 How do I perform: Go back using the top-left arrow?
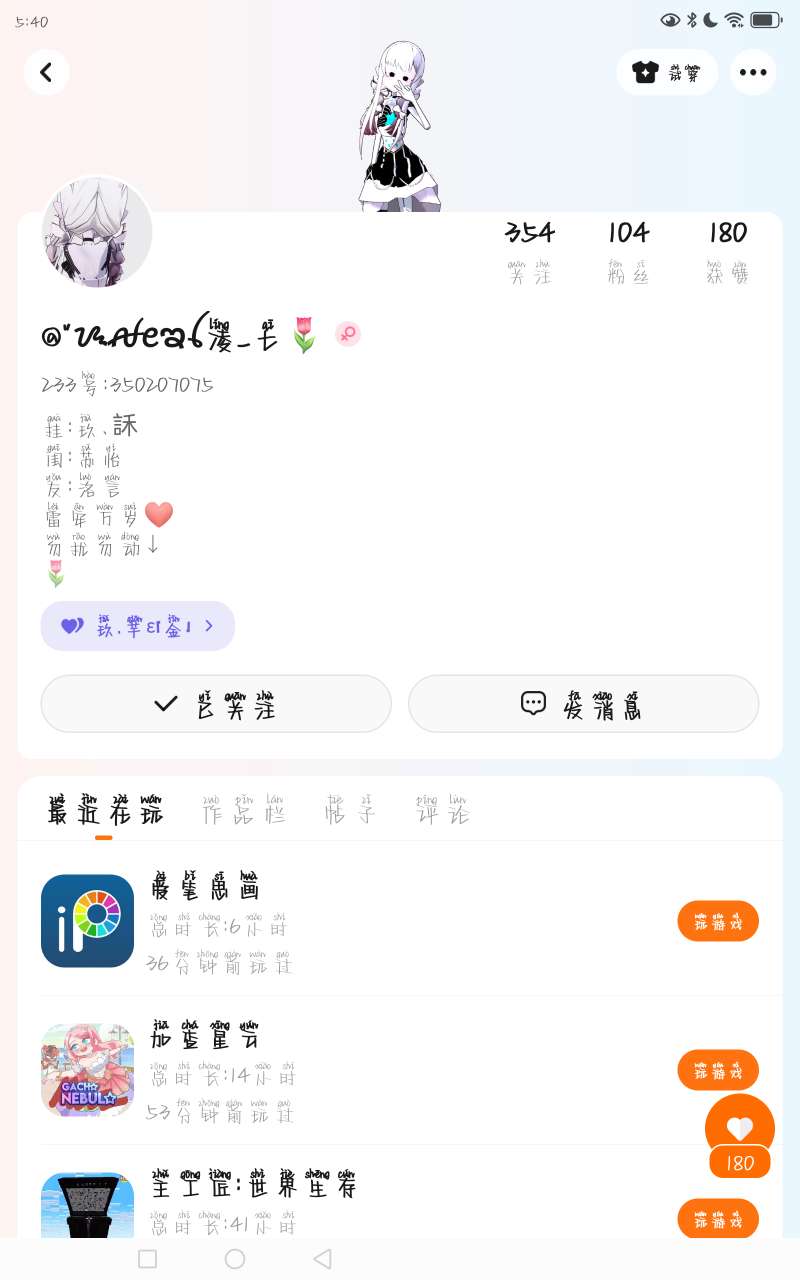tap(46, 72)
